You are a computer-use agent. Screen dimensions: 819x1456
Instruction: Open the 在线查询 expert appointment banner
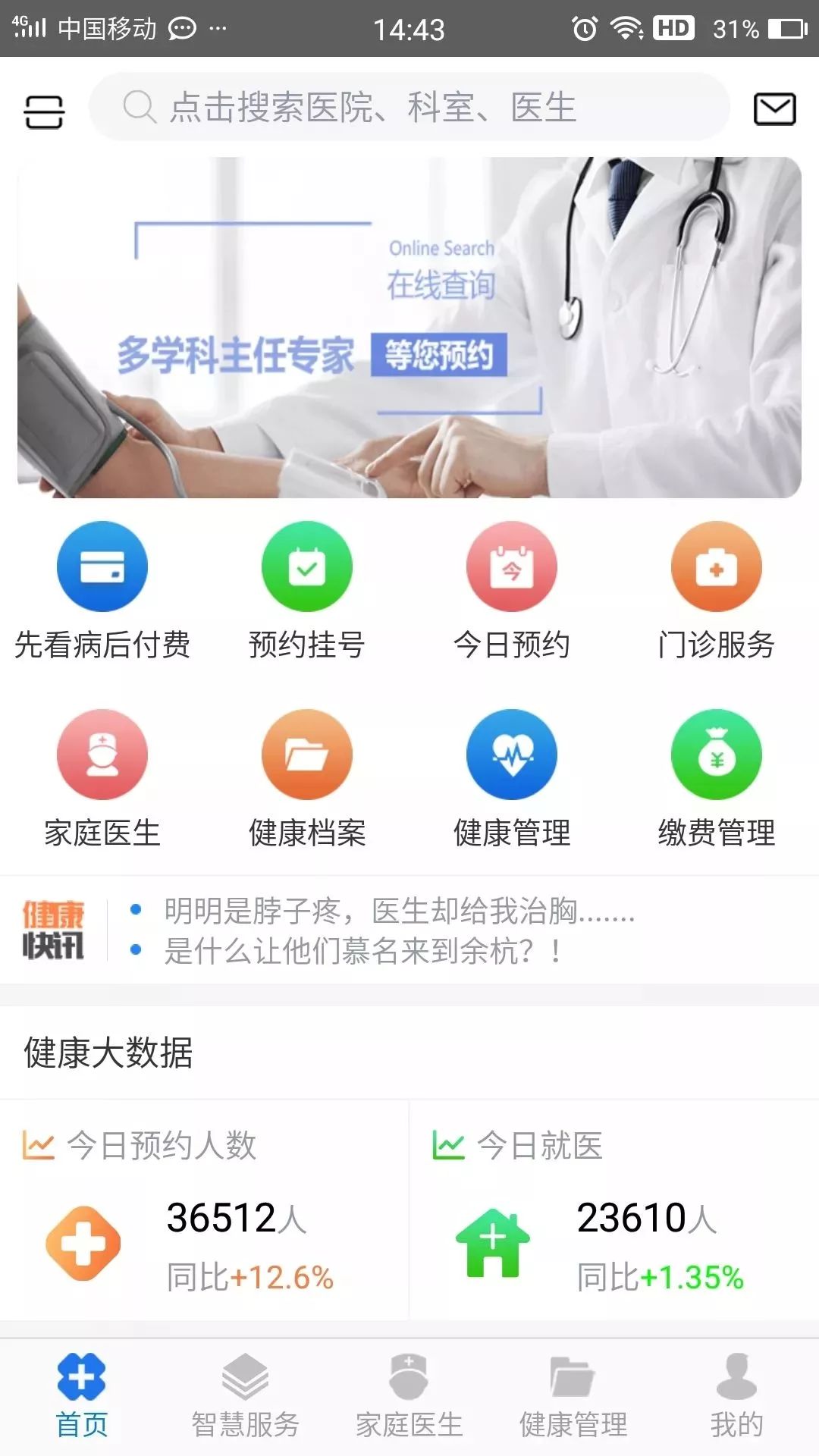(x=409, y=327)
